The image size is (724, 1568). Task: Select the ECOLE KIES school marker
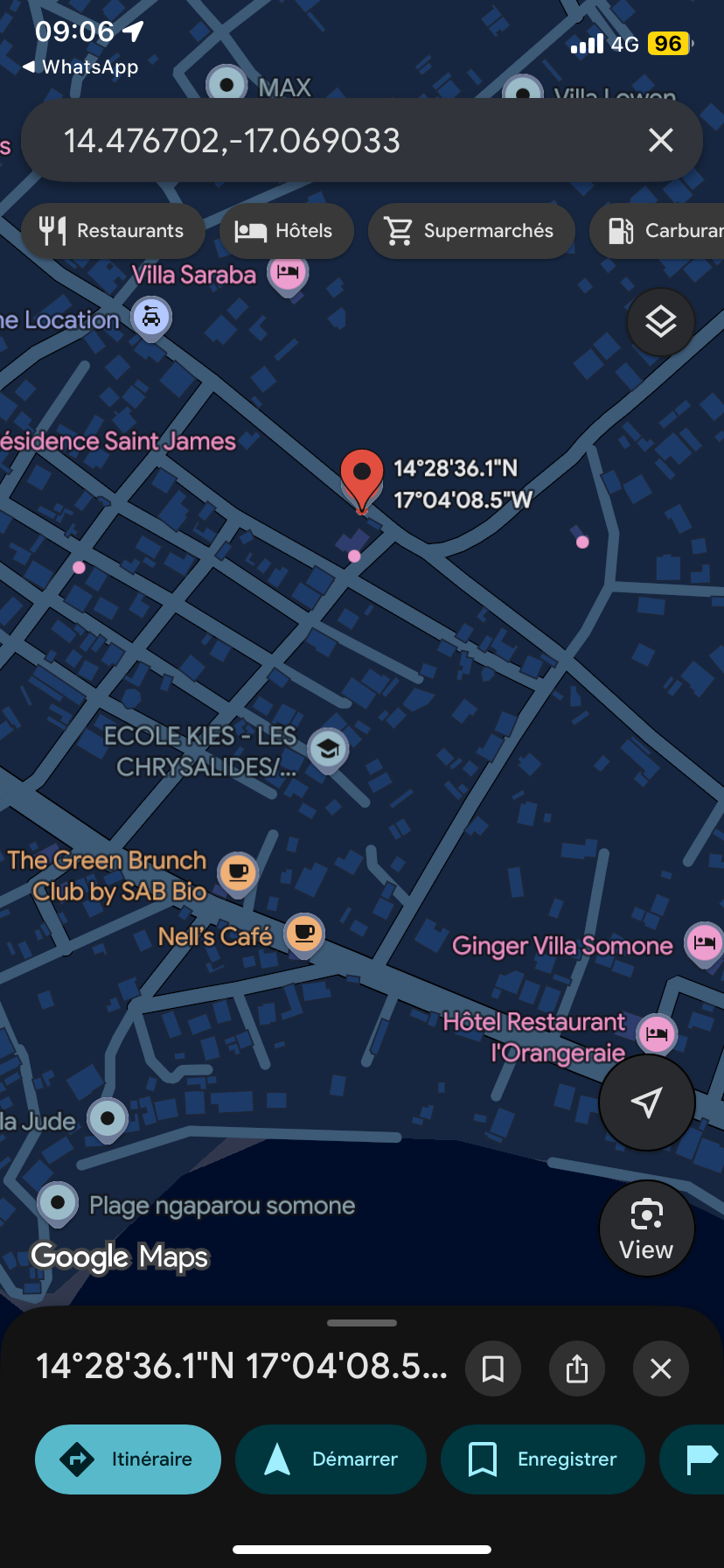pyautogui.click(x=328, y=749)
